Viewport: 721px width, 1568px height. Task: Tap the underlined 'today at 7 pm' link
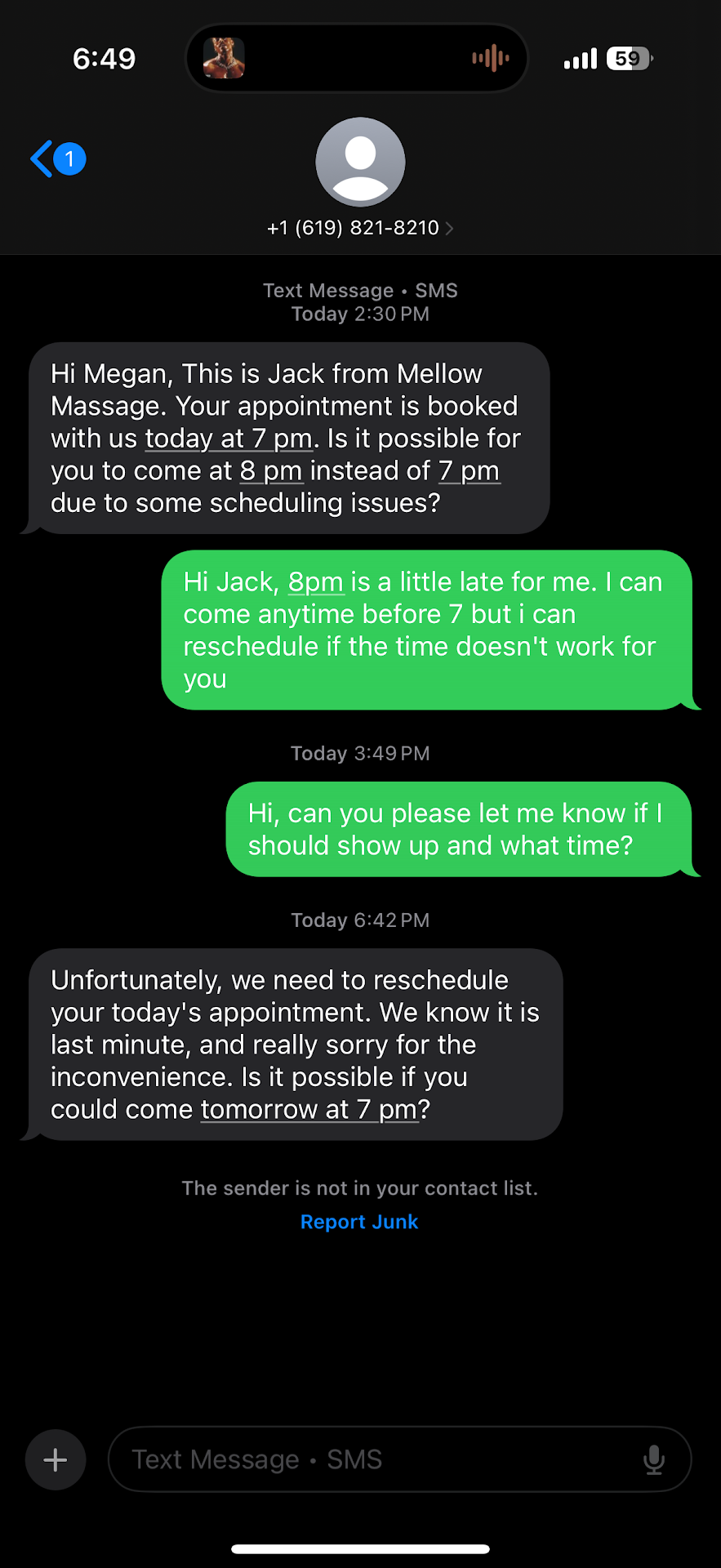point(229,439)
